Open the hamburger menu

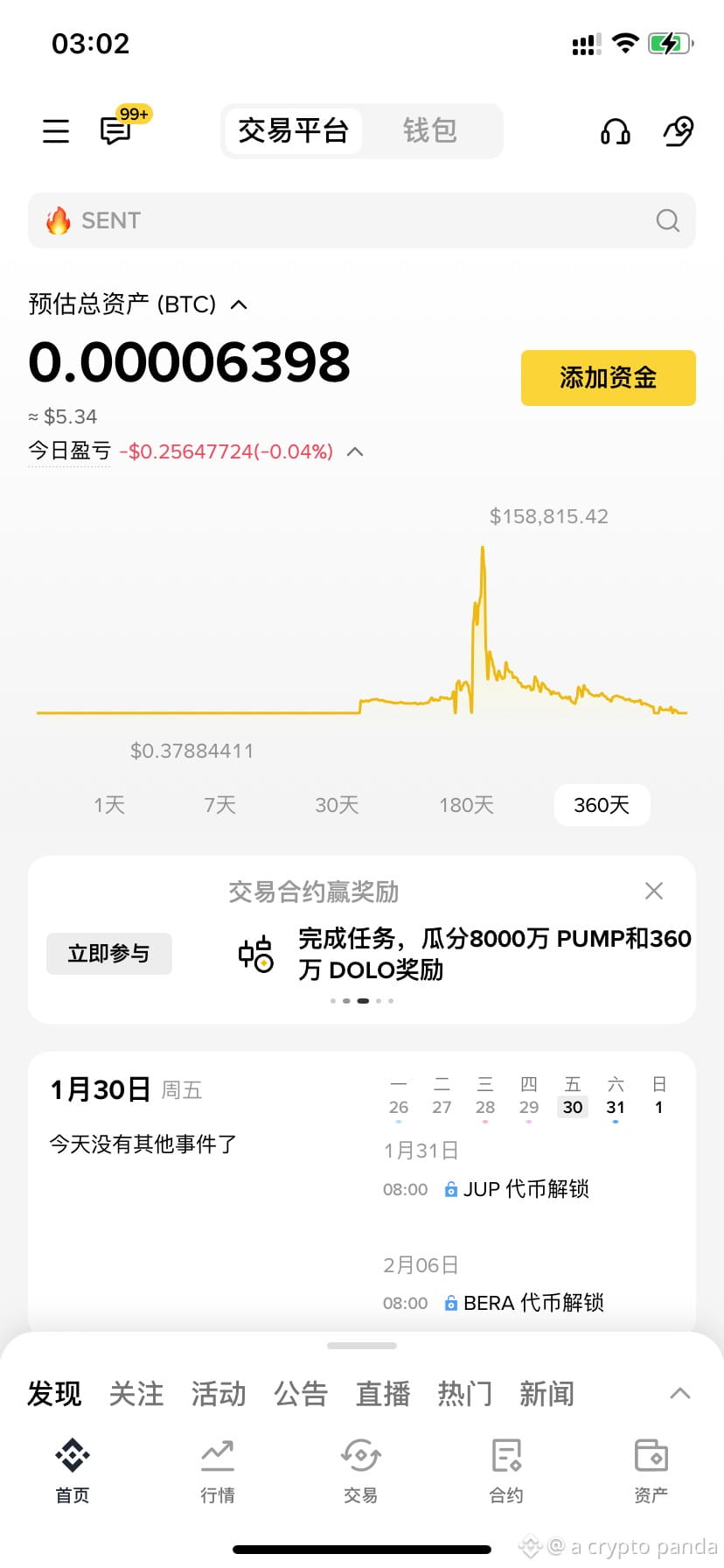56,131
